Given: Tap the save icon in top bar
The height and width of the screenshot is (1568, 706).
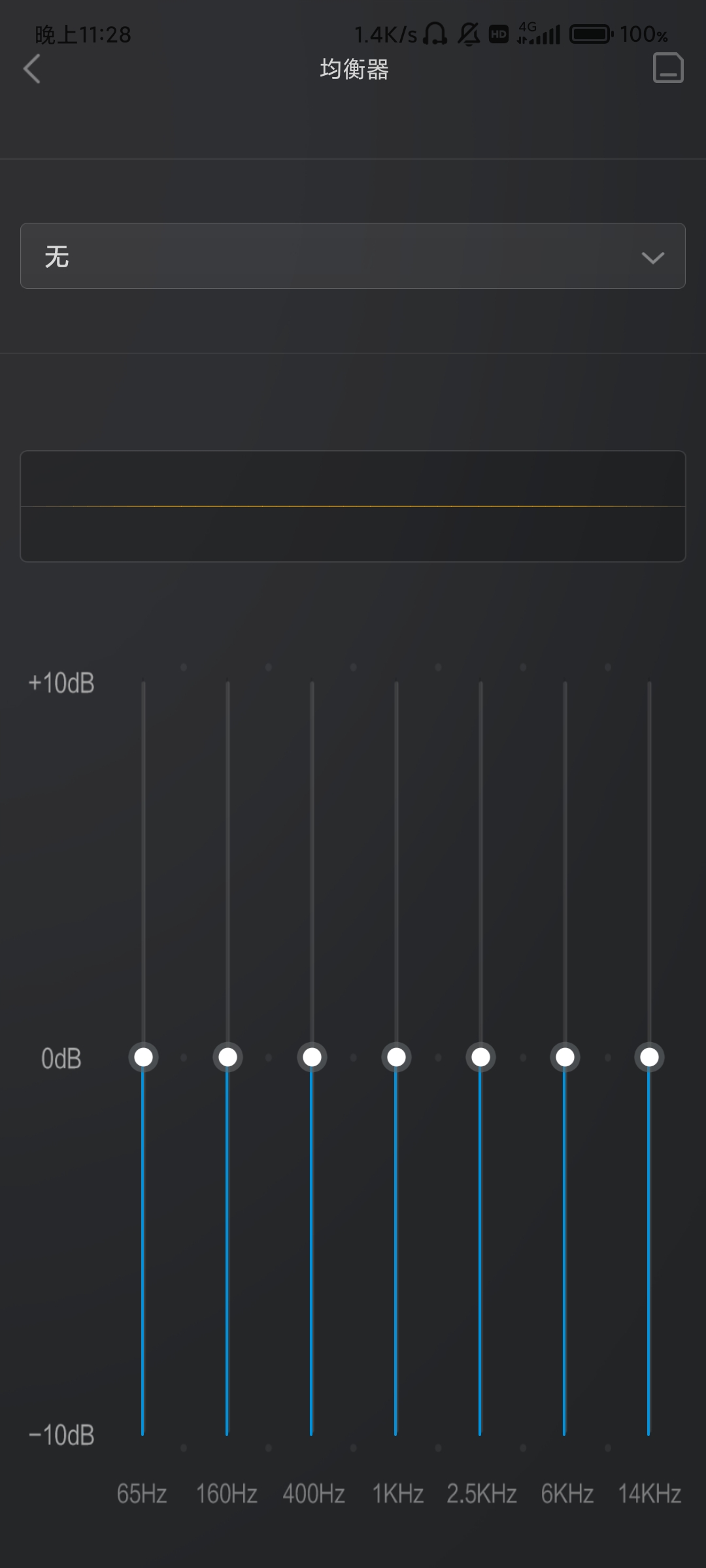Looking at the screenshot, I should (x=668, y=69).
